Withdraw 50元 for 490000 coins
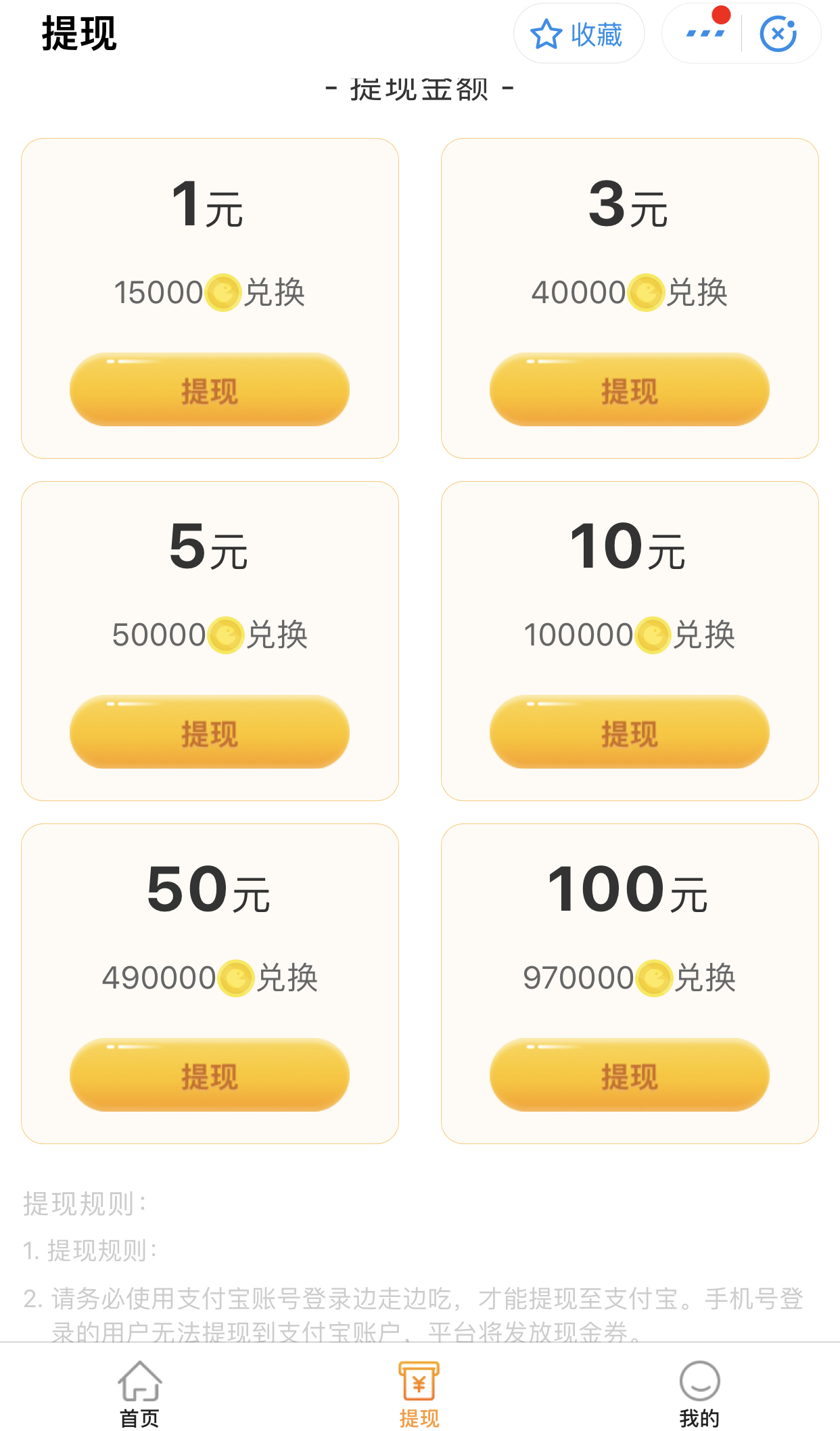Screen dimensions: 840x1431 [x=210, y=1075]
